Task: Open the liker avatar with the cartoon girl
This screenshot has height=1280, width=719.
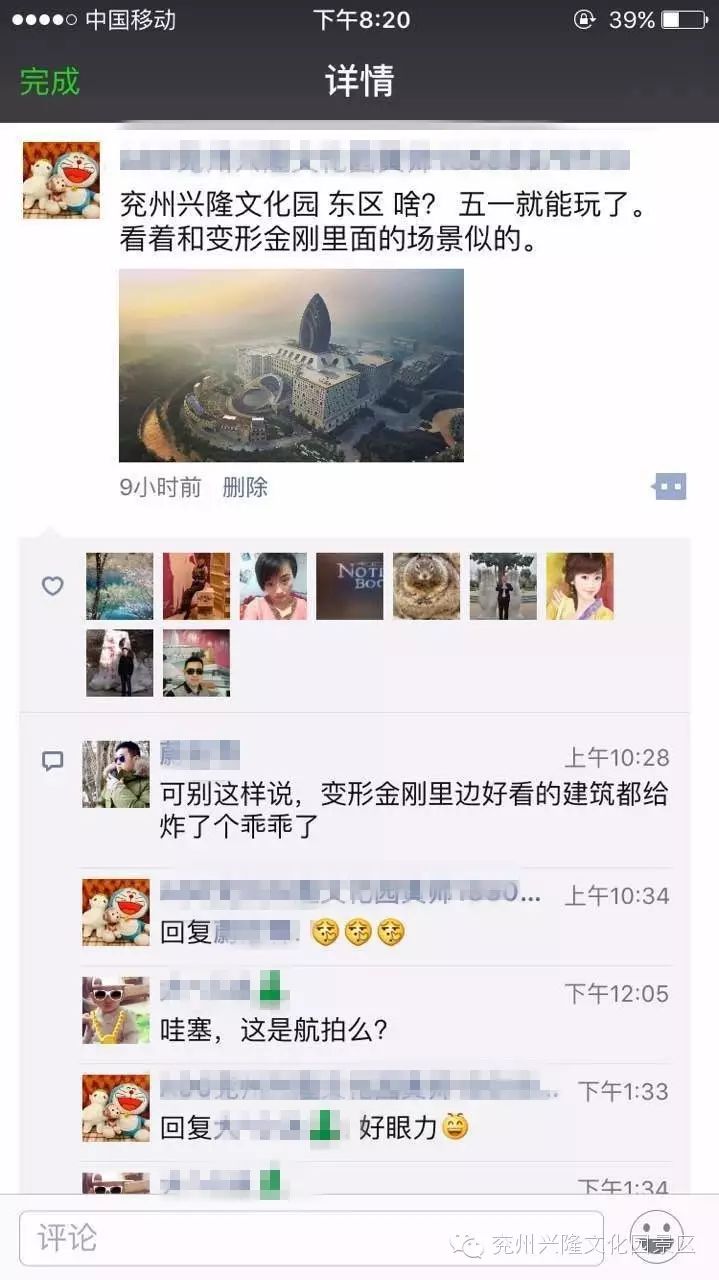Action: click(x=580, y=586)
